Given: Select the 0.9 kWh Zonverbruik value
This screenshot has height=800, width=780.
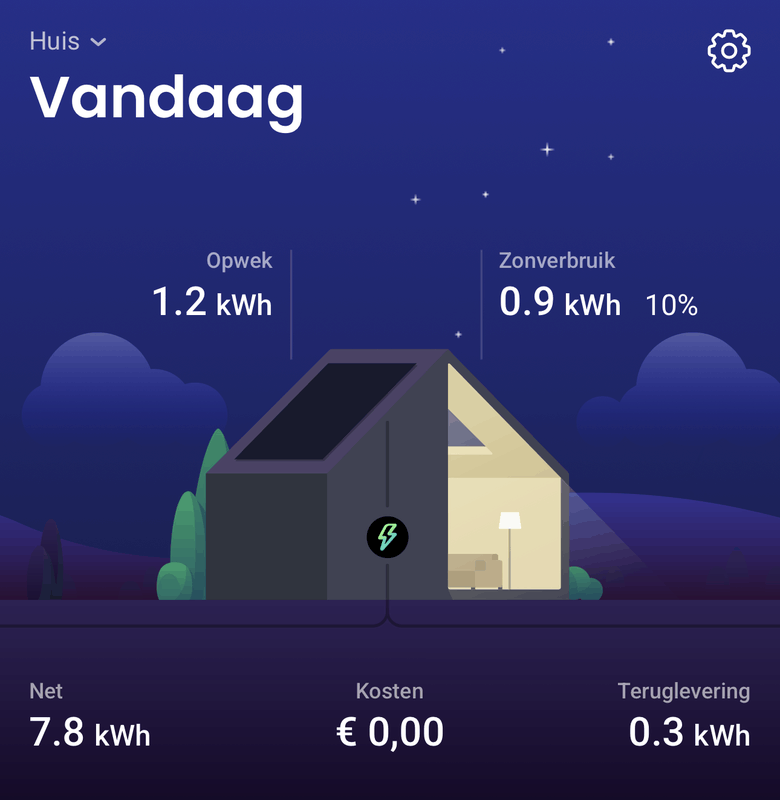Looking at the screenshot, I should pos(560,302).
